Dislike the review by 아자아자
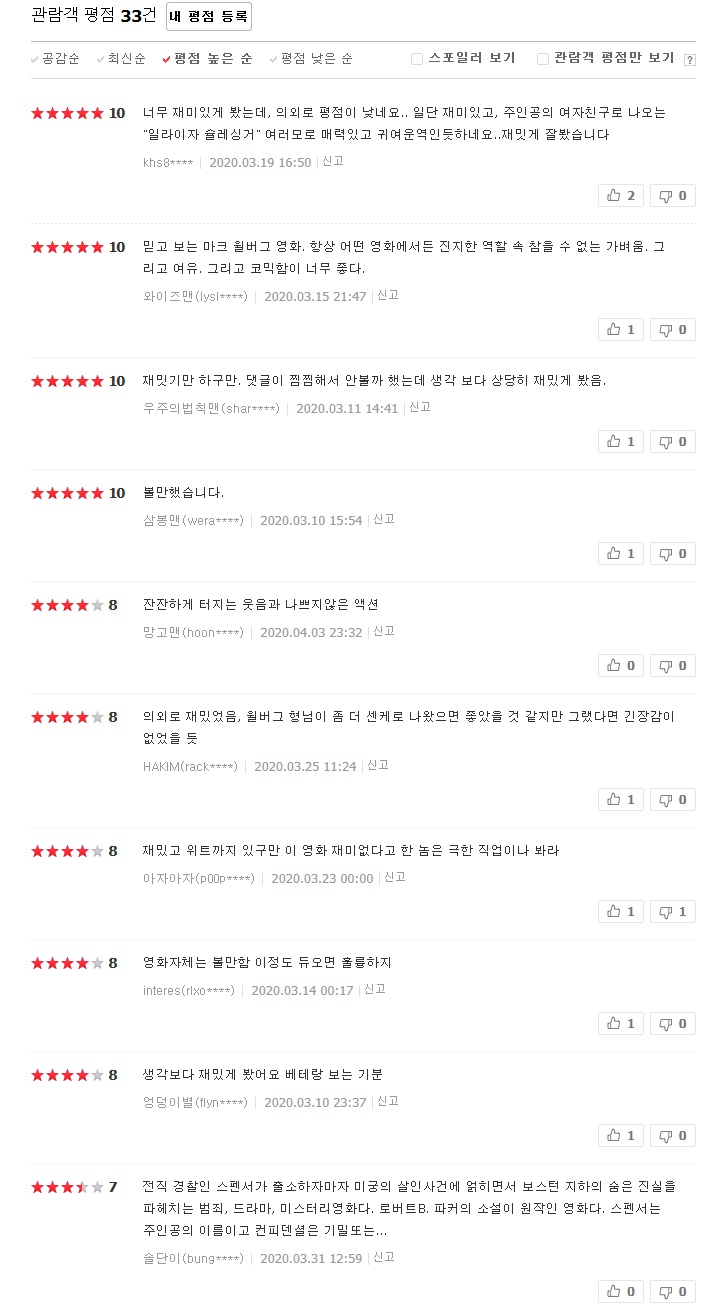723x1311 pixels. coord(673,912)
